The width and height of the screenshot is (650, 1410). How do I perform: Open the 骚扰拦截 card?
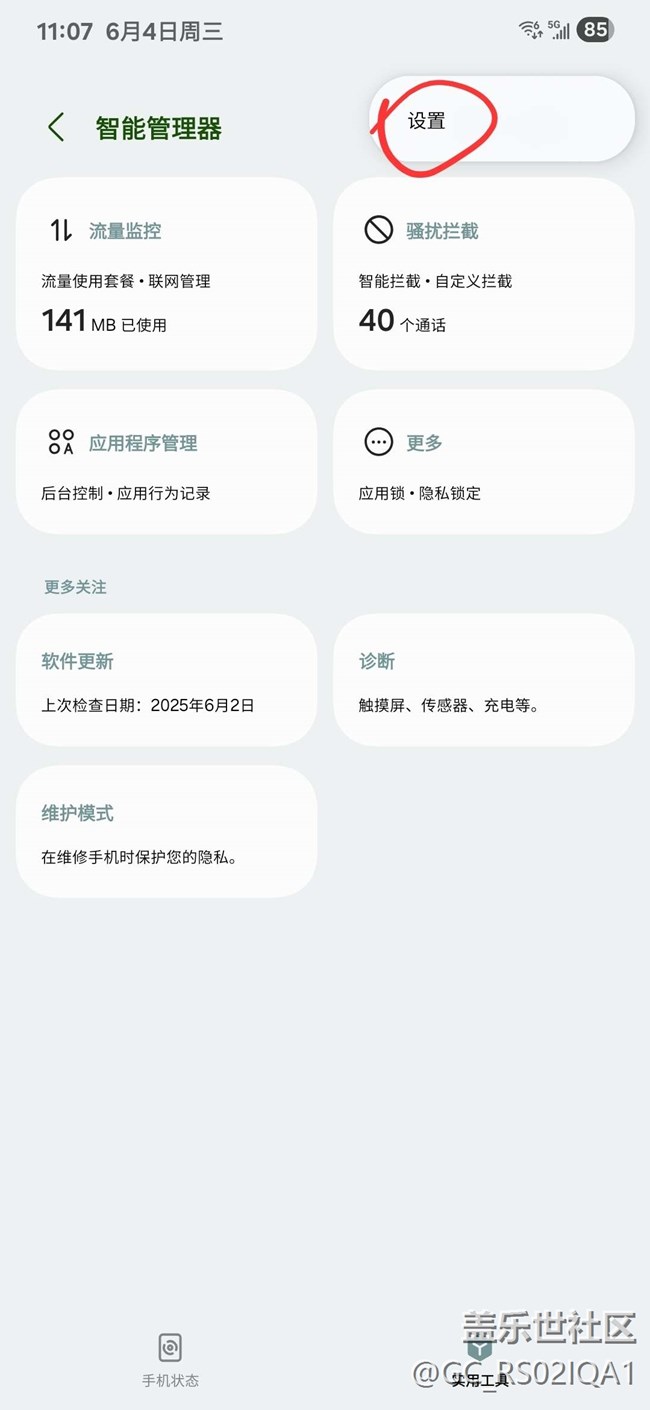484,274
